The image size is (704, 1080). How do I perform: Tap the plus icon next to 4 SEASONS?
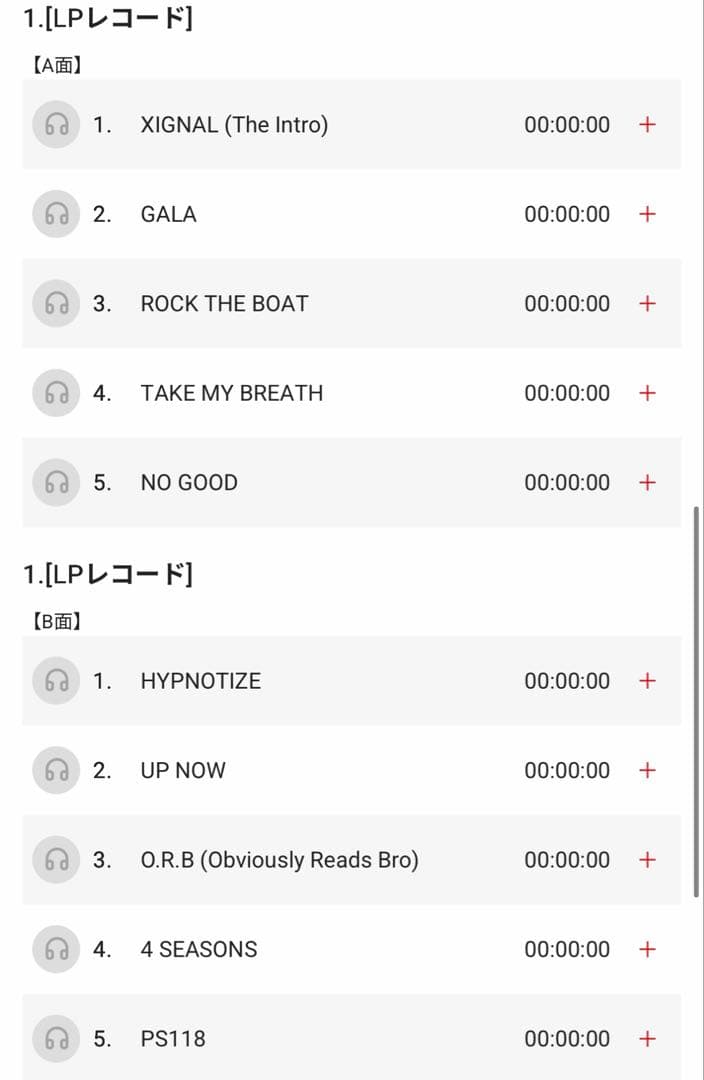(647, 949)
